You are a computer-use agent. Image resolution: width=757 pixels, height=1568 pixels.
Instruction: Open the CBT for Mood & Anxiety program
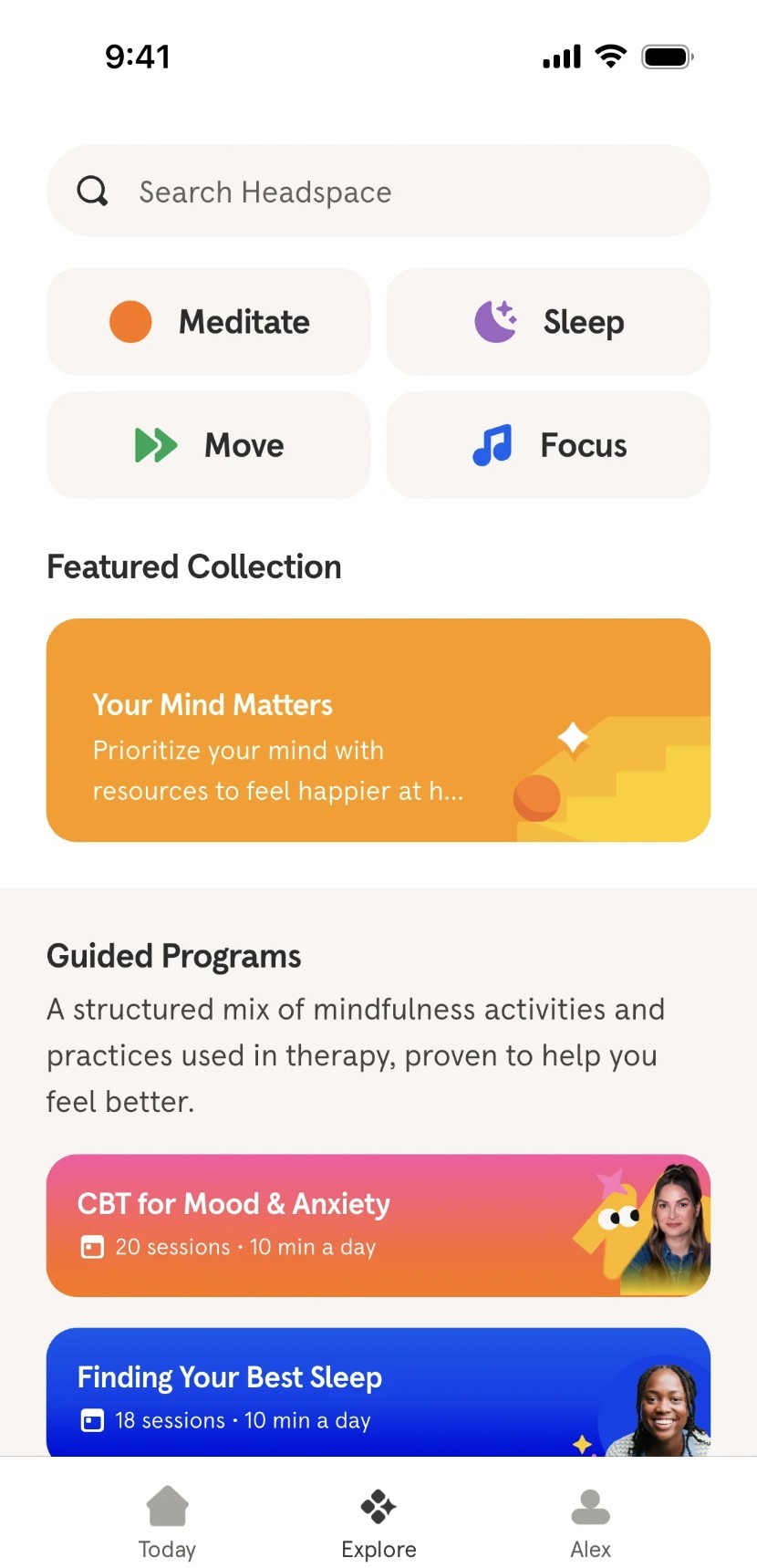pyautogui.click(x=378, y=1225)
